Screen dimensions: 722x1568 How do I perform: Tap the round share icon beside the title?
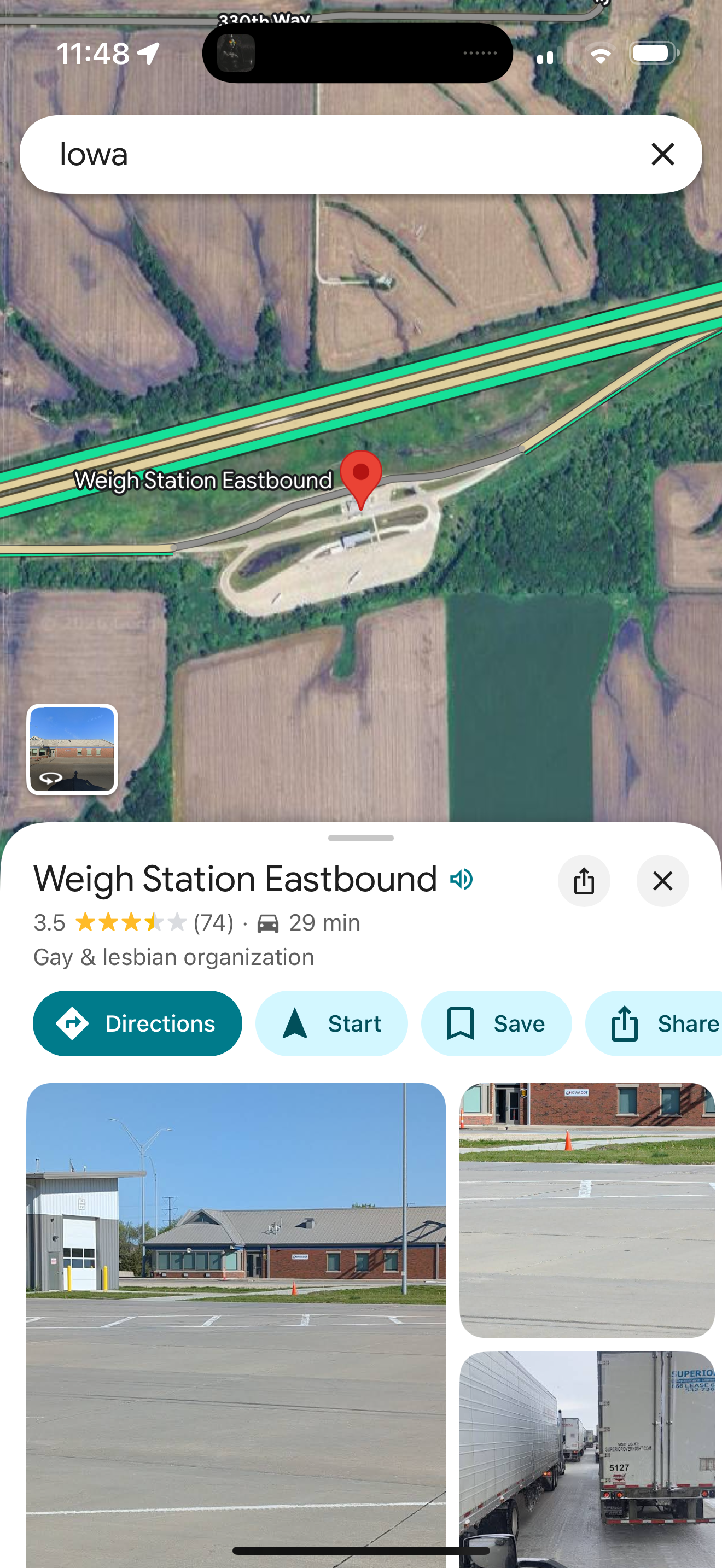click(584, 881)
